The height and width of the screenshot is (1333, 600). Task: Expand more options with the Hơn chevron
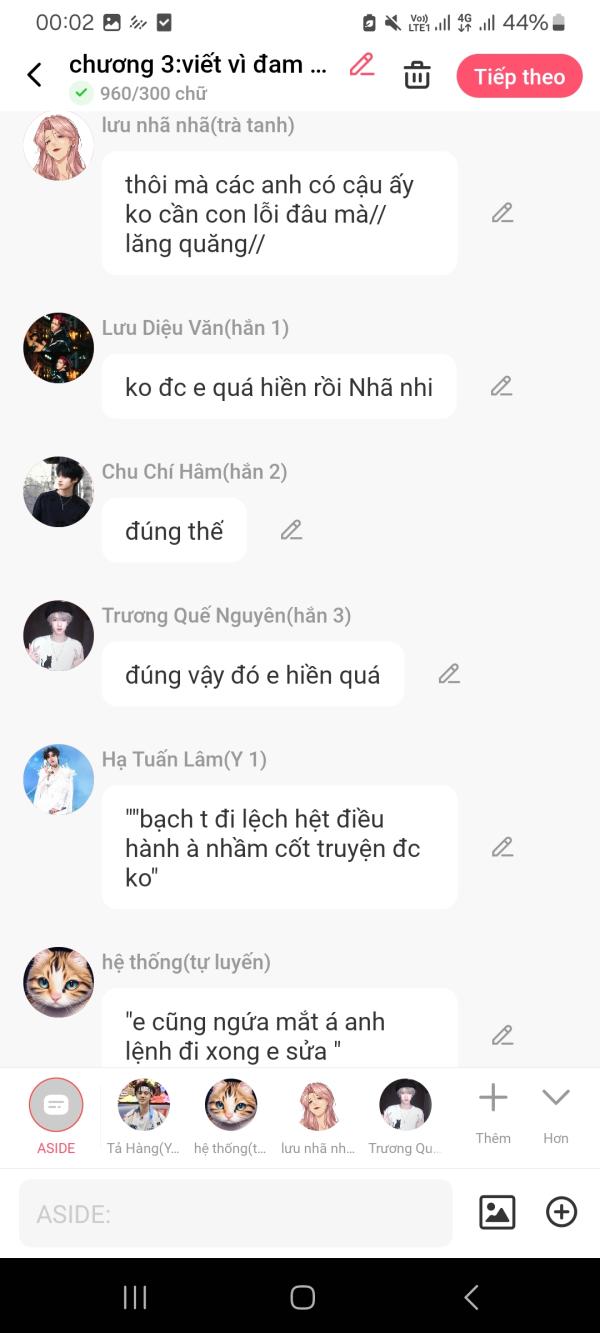(556, 1114)
